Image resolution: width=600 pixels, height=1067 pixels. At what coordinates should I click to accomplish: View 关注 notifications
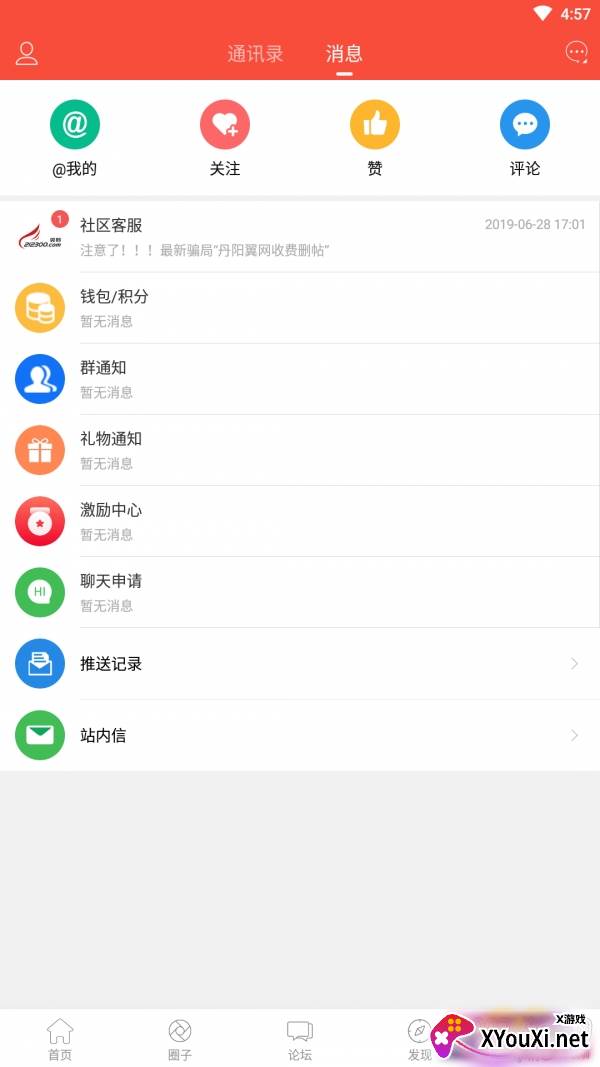point(225,139)
